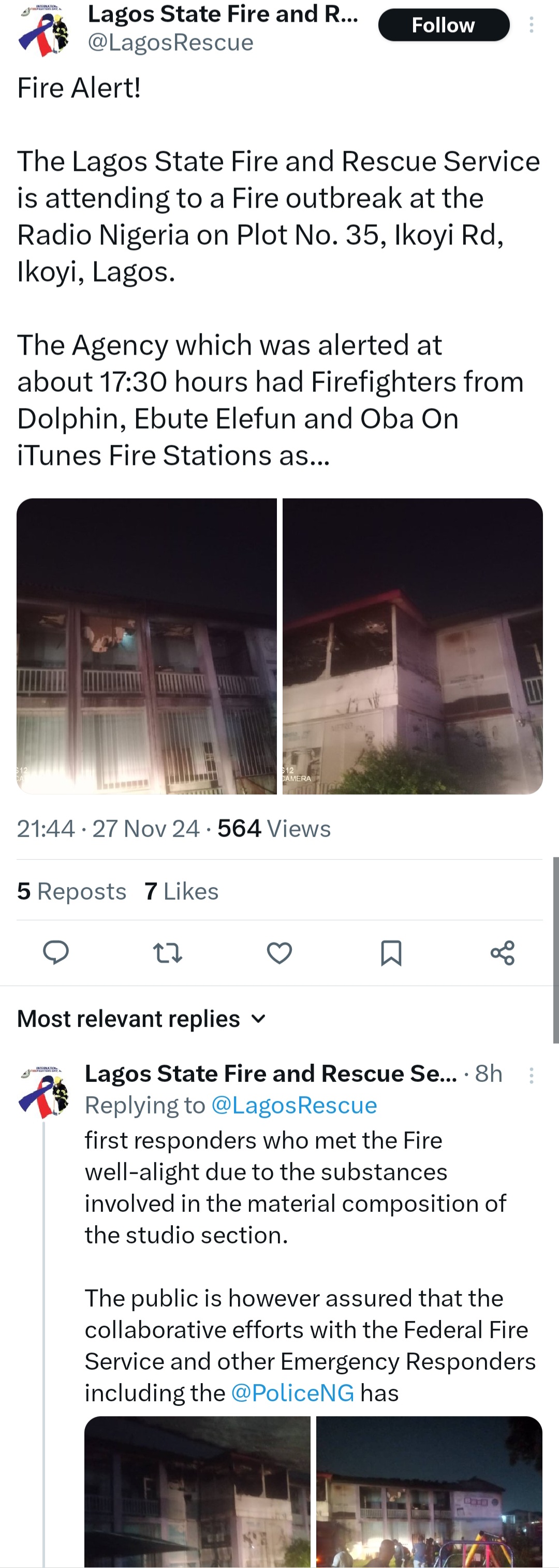559x1568 pixels.
Task: View the list of 5 Reposts
Action: pyautogui.click(x=72, y=891)
